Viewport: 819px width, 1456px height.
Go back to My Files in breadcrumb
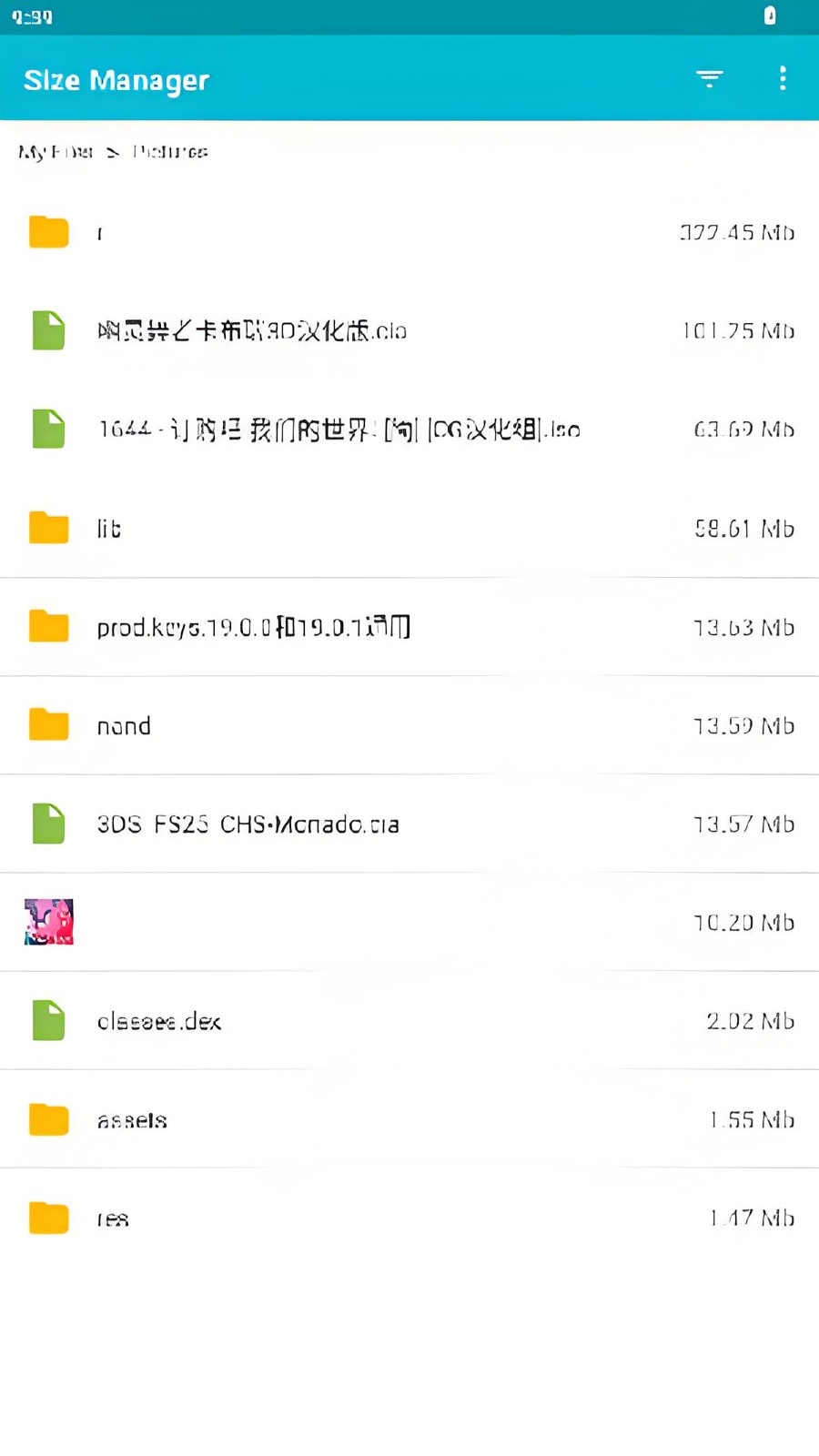[x=56, y=152]
